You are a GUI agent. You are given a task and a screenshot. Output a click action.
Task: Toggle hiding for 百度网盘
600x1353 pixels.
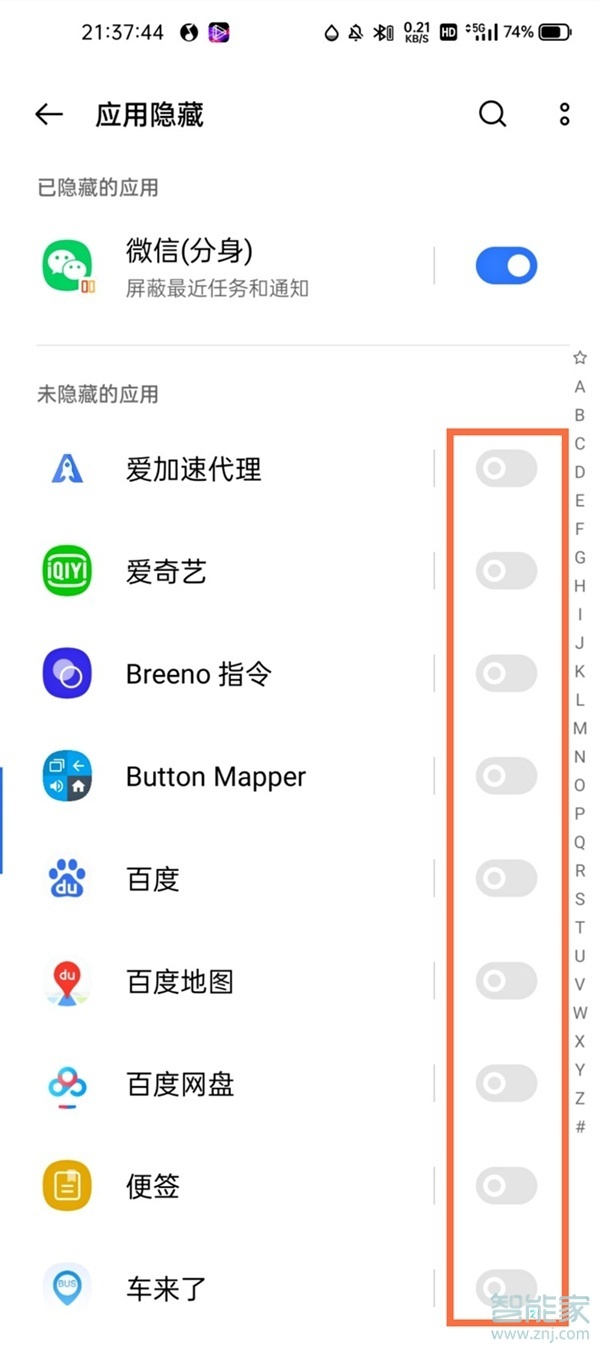[x=506, y=1083]
